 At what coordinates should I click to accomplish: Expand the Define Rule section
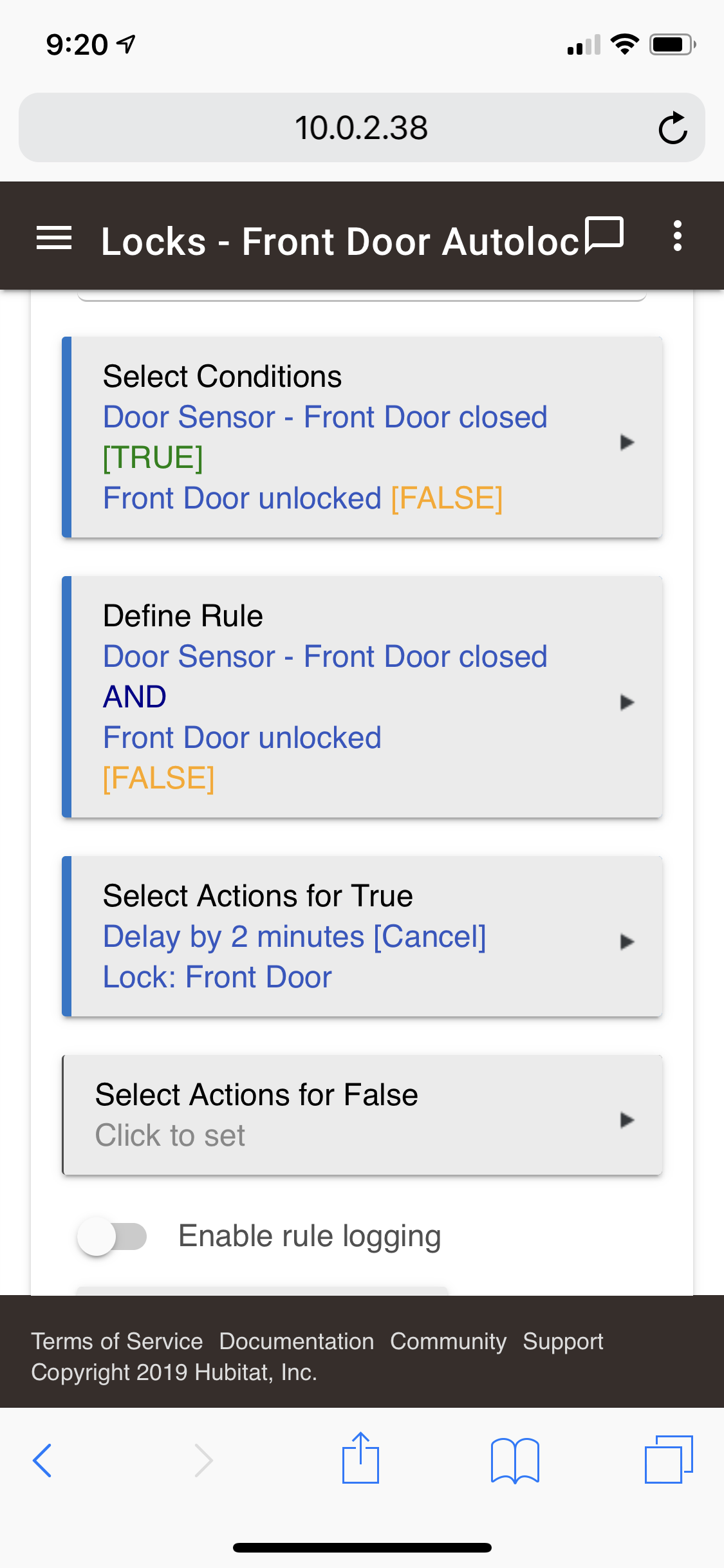(x=362, y=696)
